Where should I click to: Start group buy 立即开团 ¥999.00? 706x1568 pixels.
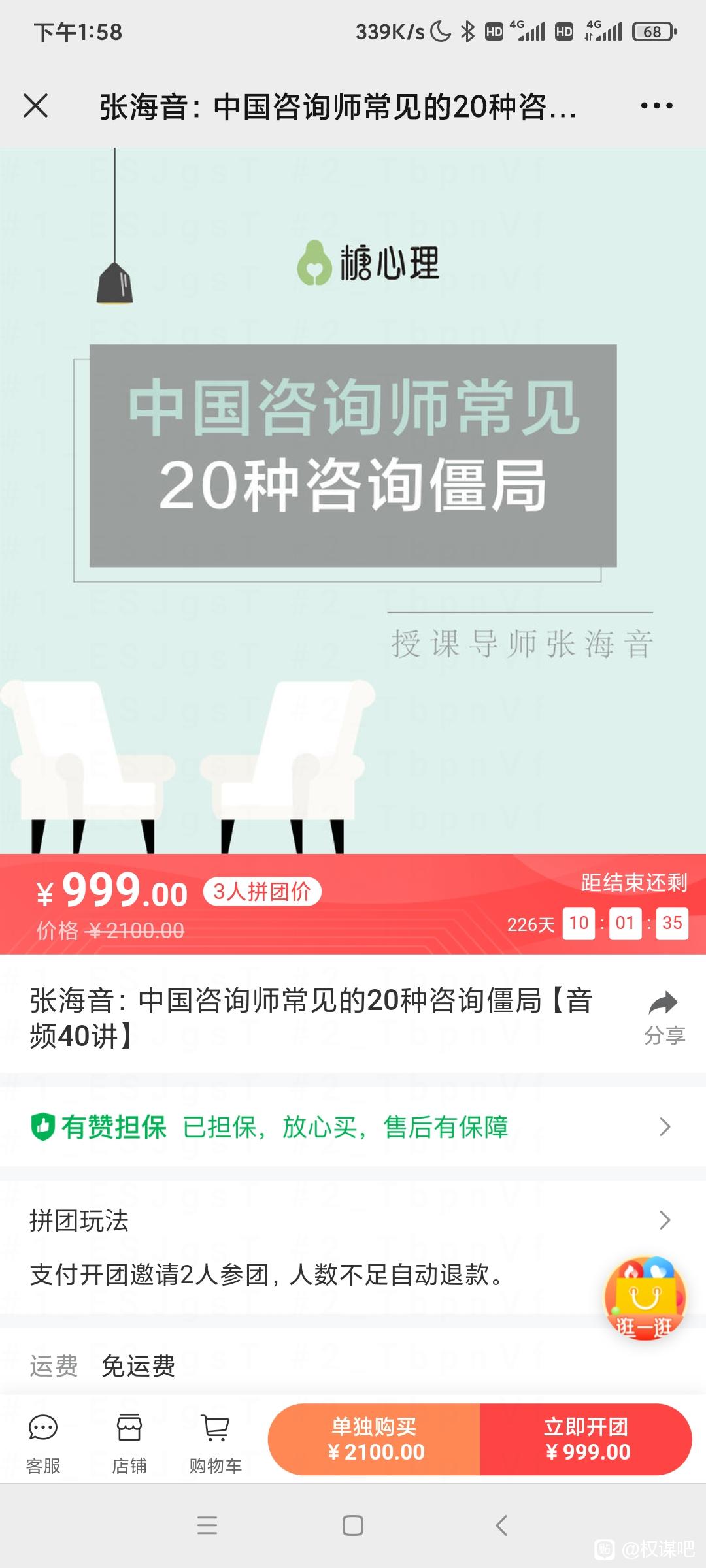tap(586, 1439)
